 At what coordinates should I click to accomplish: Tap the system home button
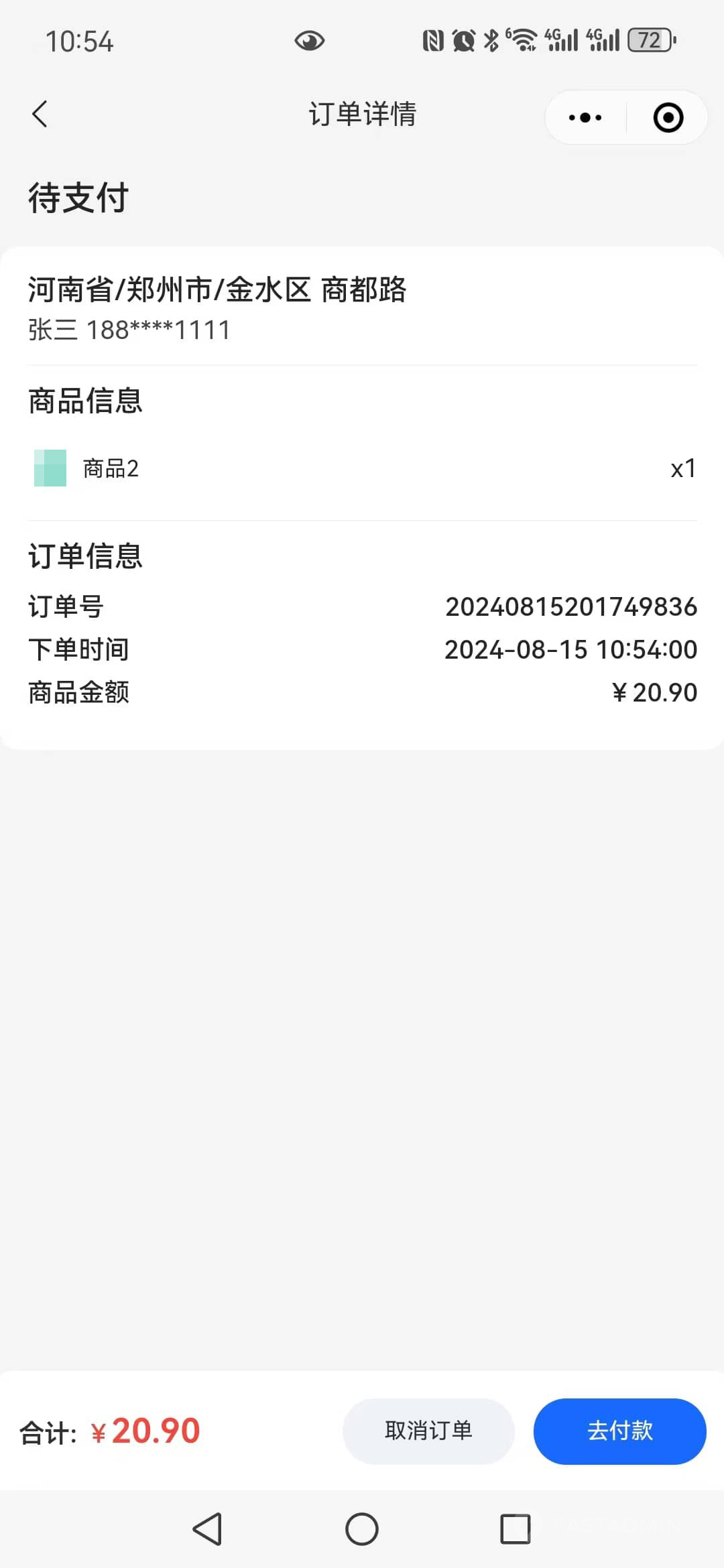coord(362,1529)
